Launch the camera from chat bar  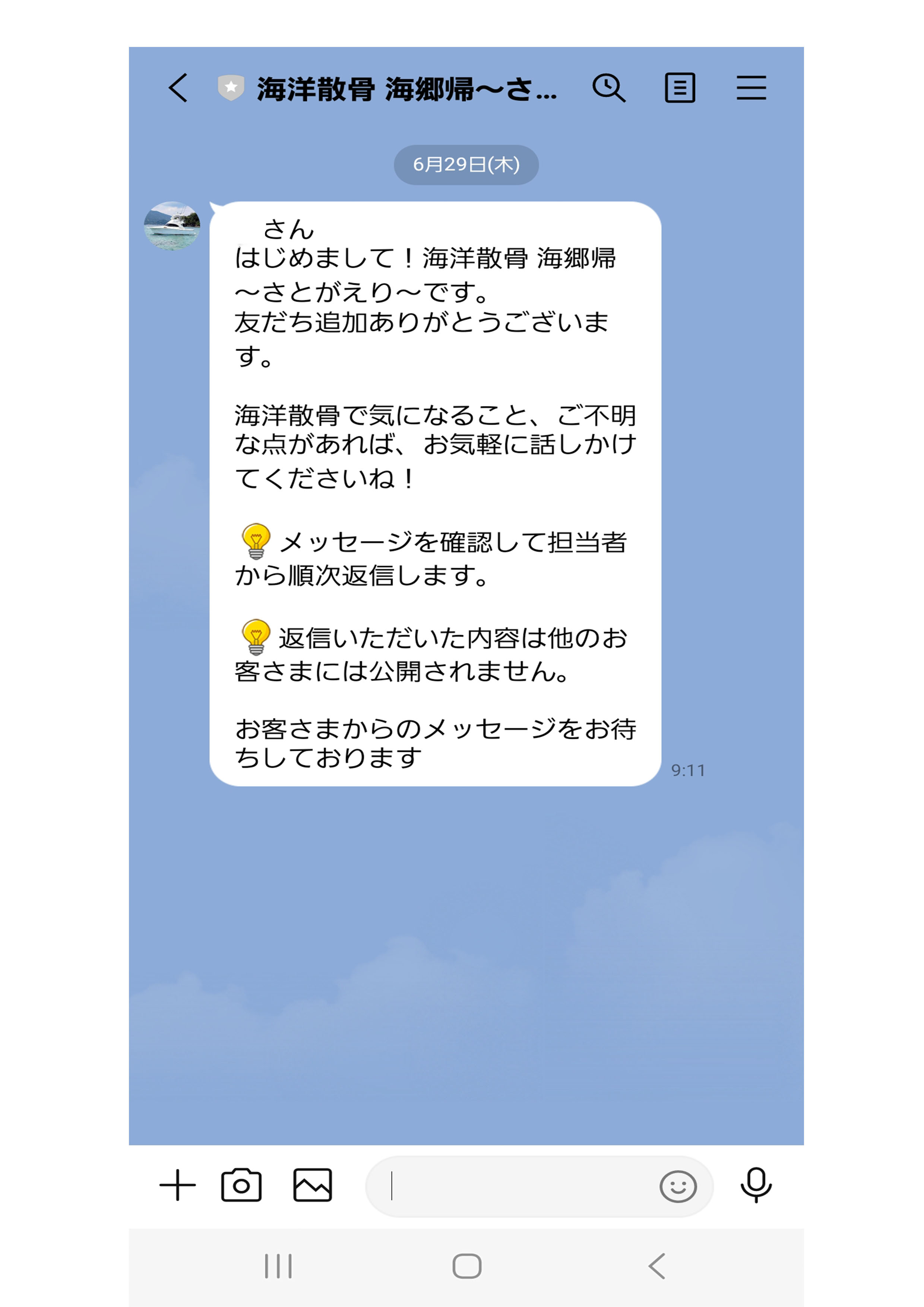coord(241,1185)
